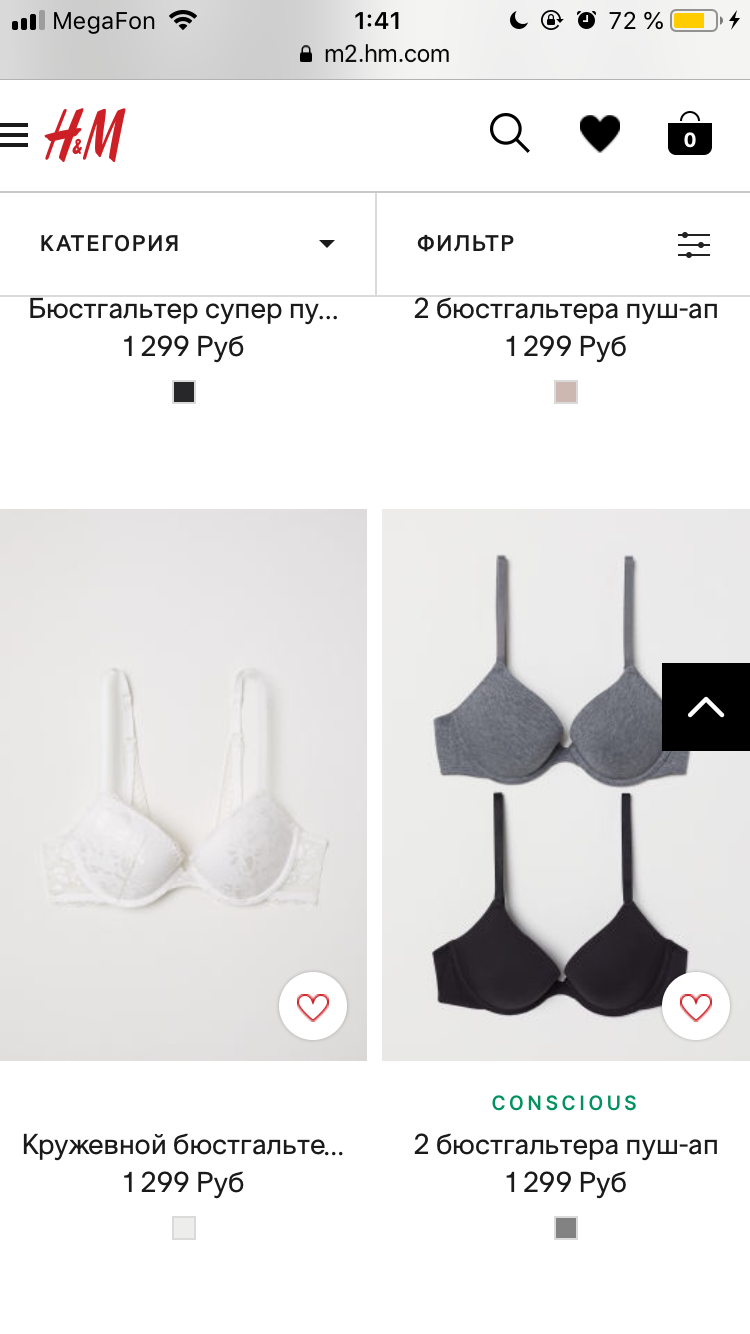The height and width of the screenshot is (1334, 750).
Task: Select black swatch for Бюстгальтер супер пуш-ап
Action: pyautogui.click(x=184, y=392)
